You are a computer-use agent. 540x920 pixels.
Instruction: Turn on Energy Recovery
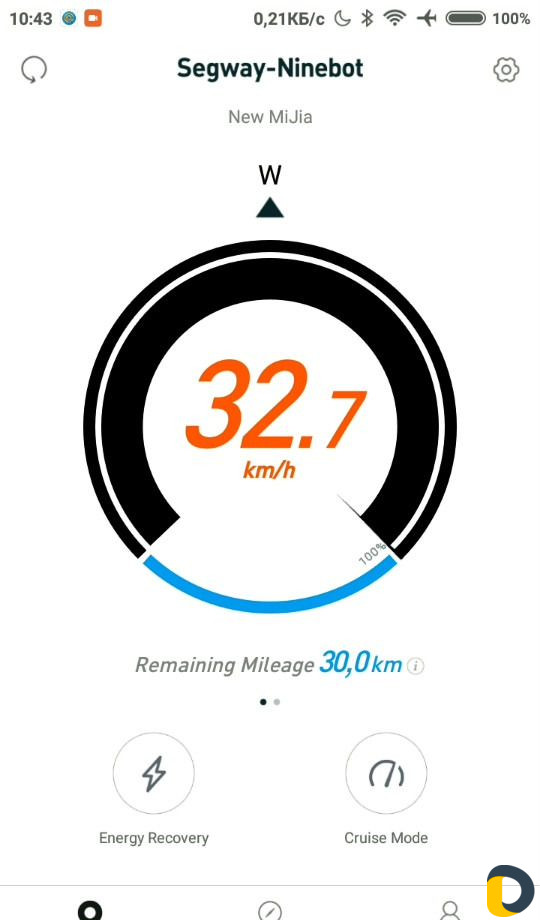coord(154,773)
